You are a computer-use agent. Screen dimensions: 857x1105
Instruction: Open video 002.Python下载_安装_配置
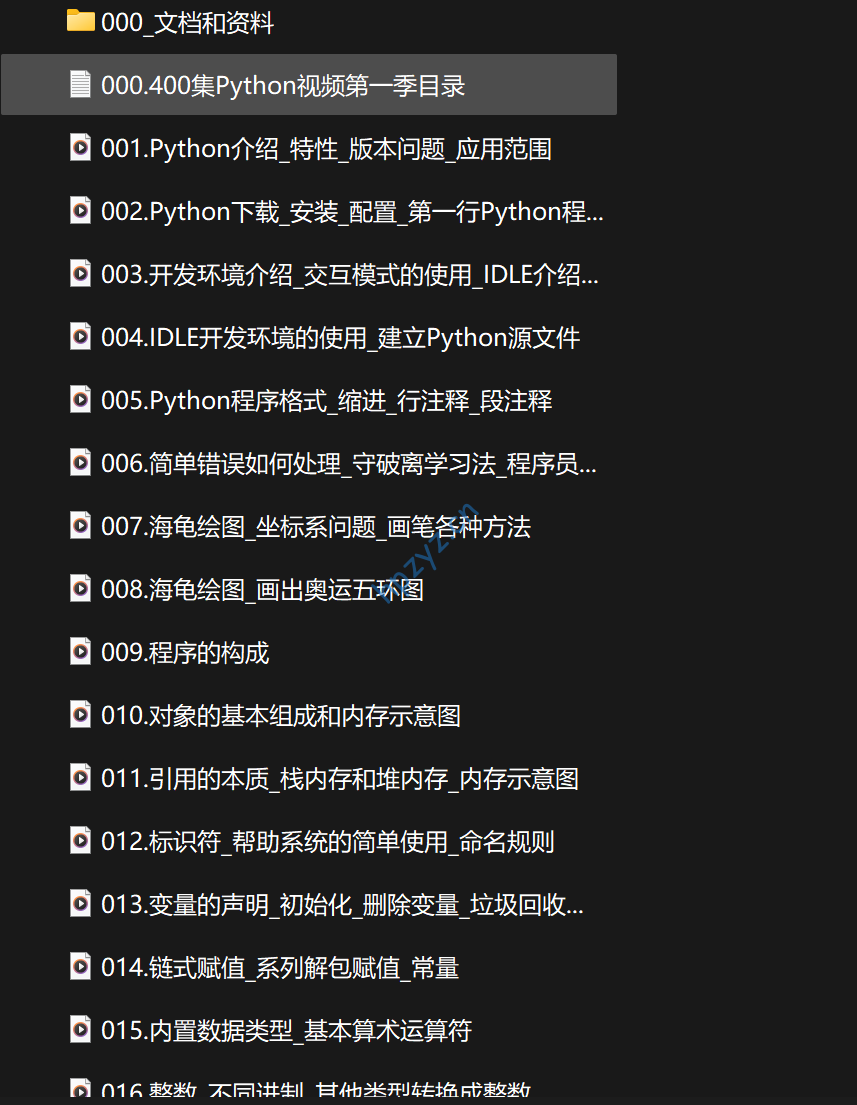click(352, 212)
